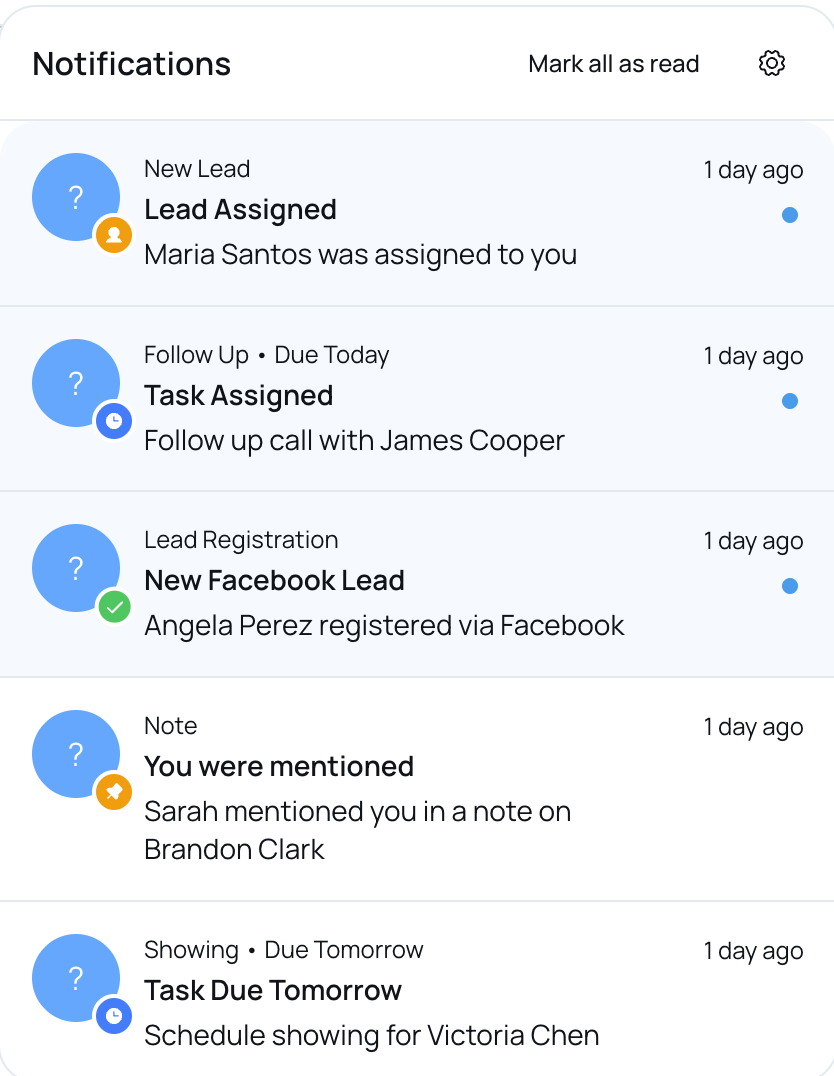Image resolution: width=834 pixels, height=1076 pixels.
Task: Open New Facebook Lead from Angela Perez
Action: tap(383, 583)
